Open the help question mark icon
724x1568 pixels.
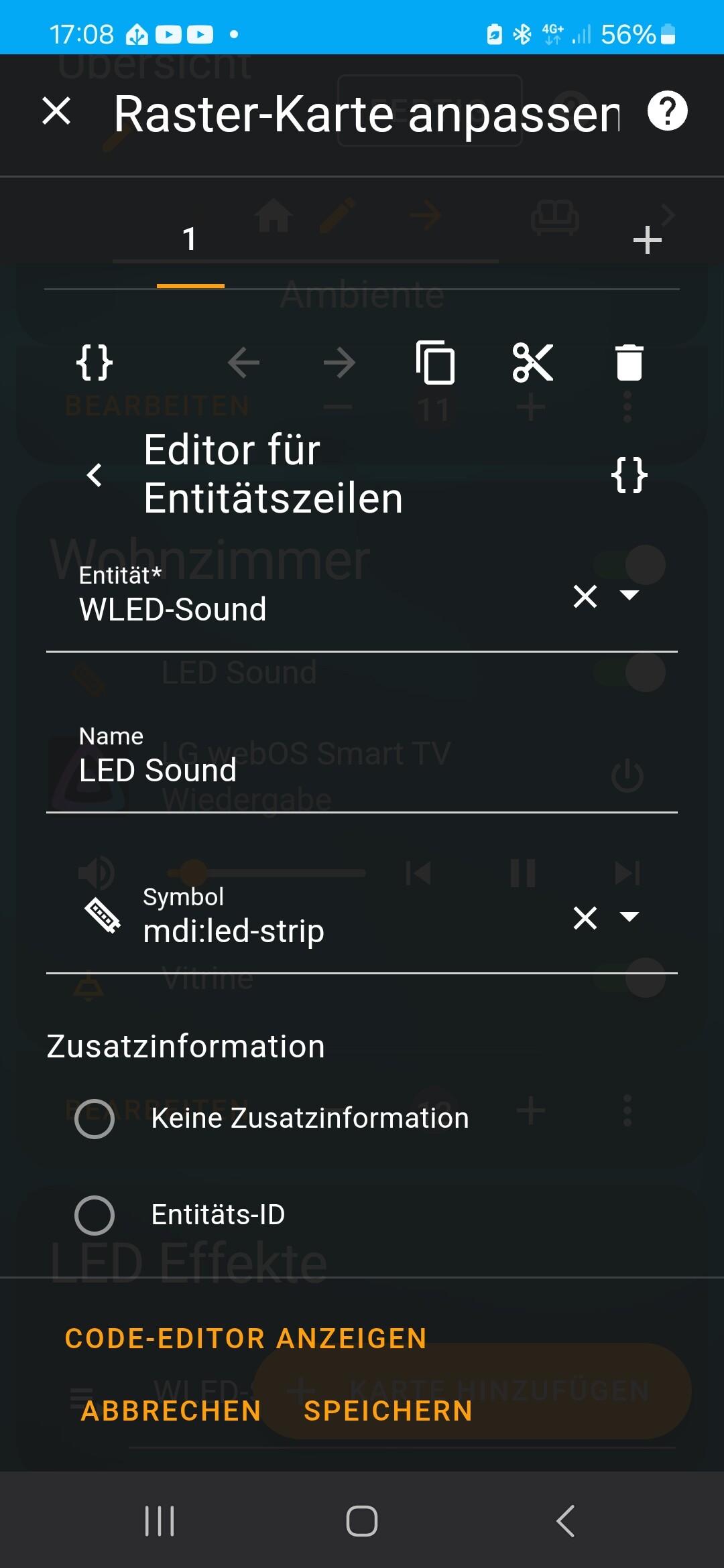point(667,111)
